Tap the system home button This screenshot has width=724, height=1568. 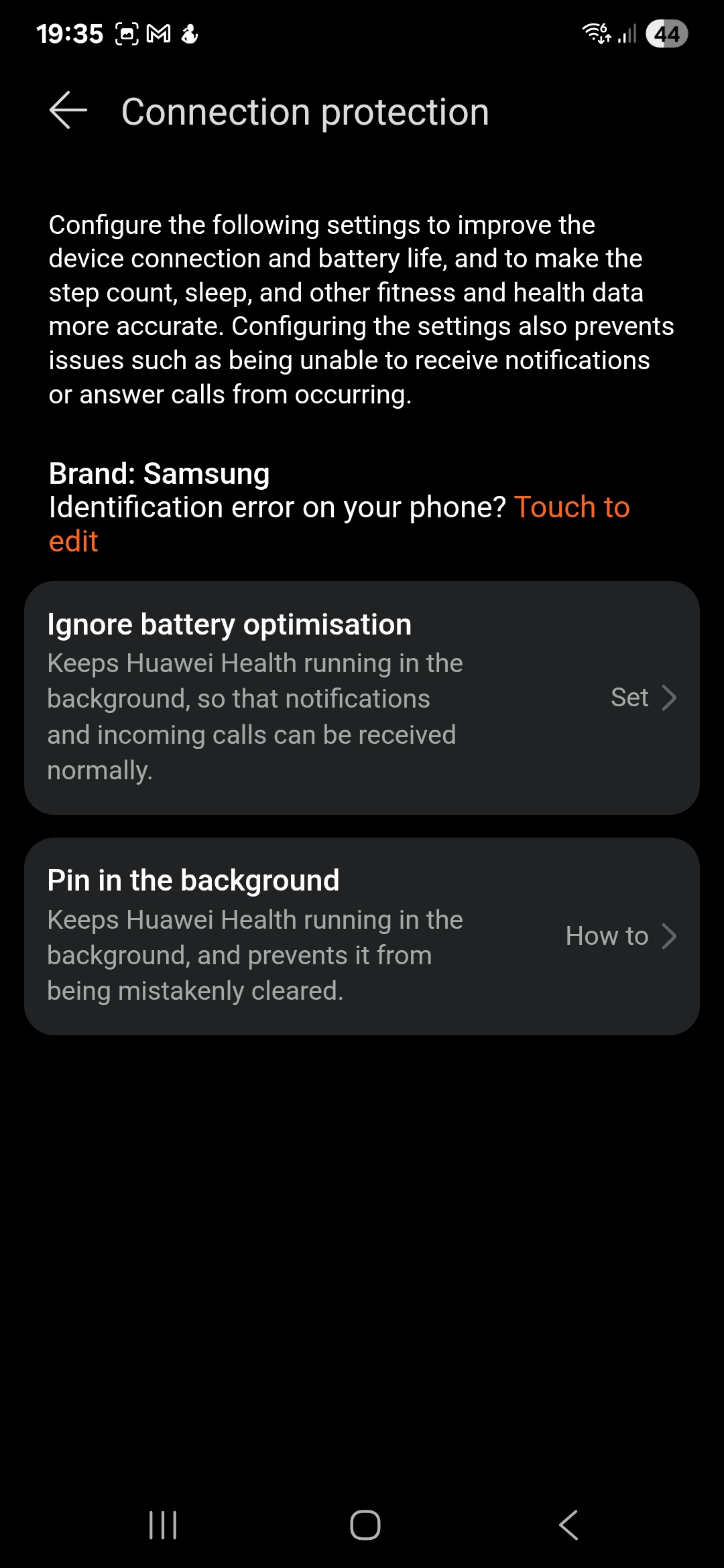365,1525
